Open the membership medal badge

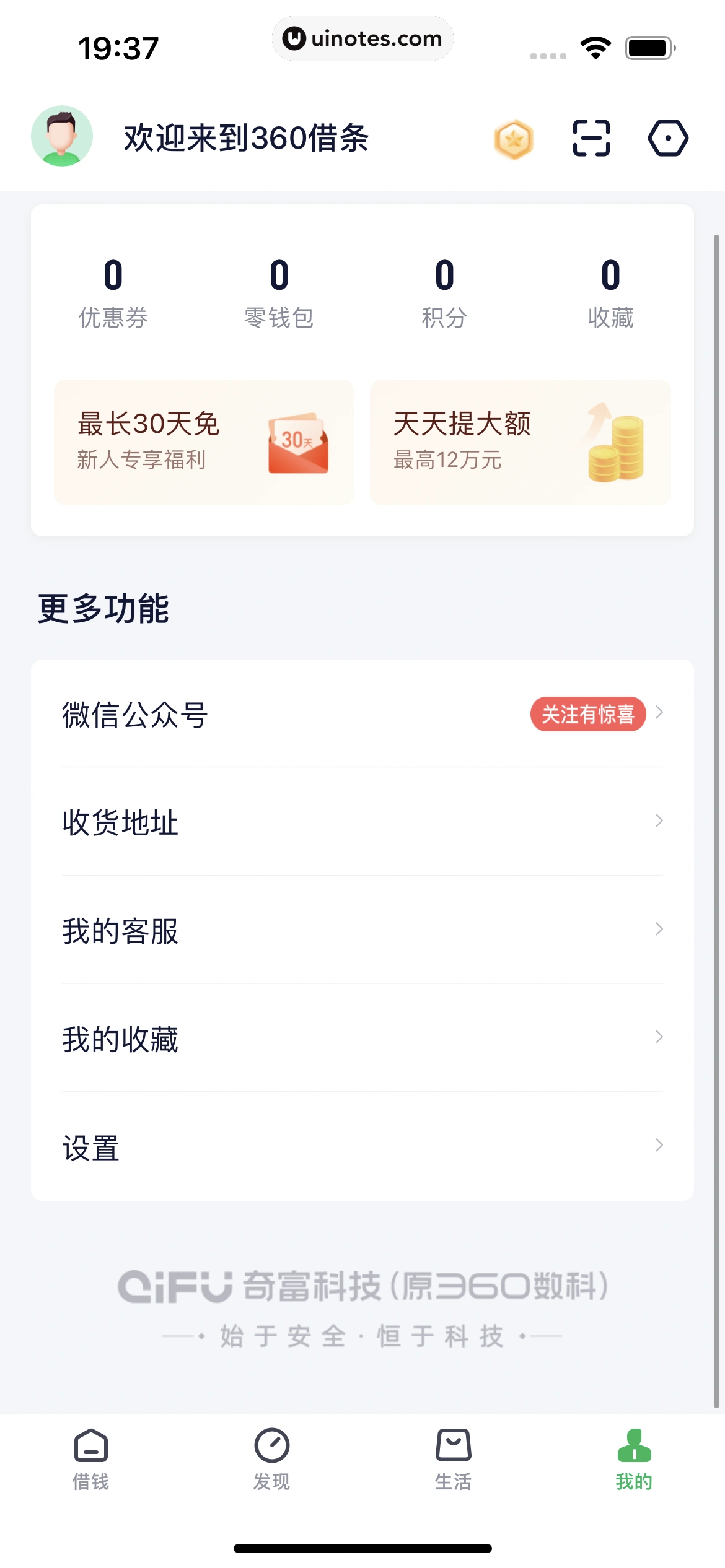514,139
